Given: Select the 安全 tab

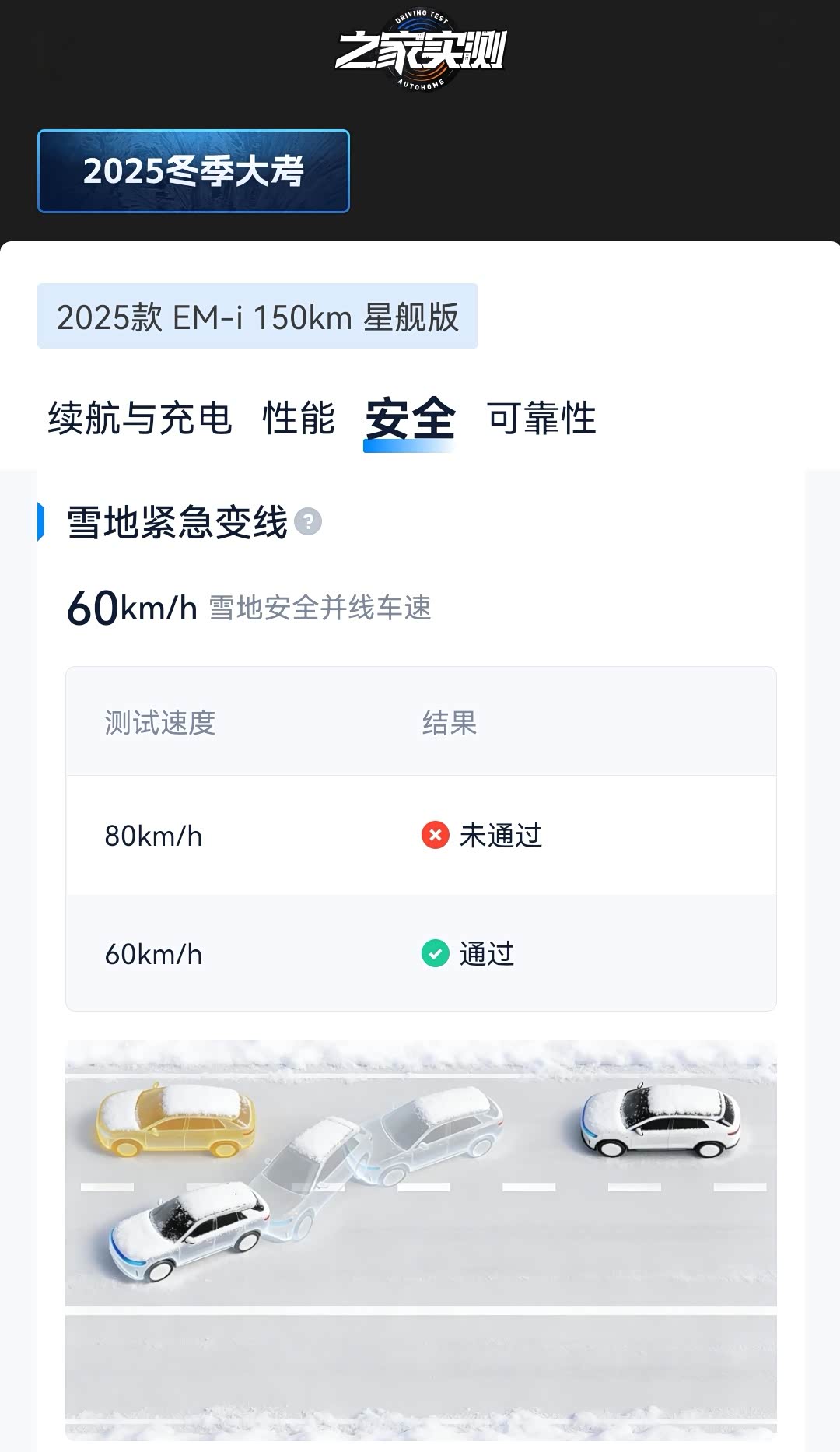Looking at the screenshot, I should pyautogui.click(x=410, y=419).
